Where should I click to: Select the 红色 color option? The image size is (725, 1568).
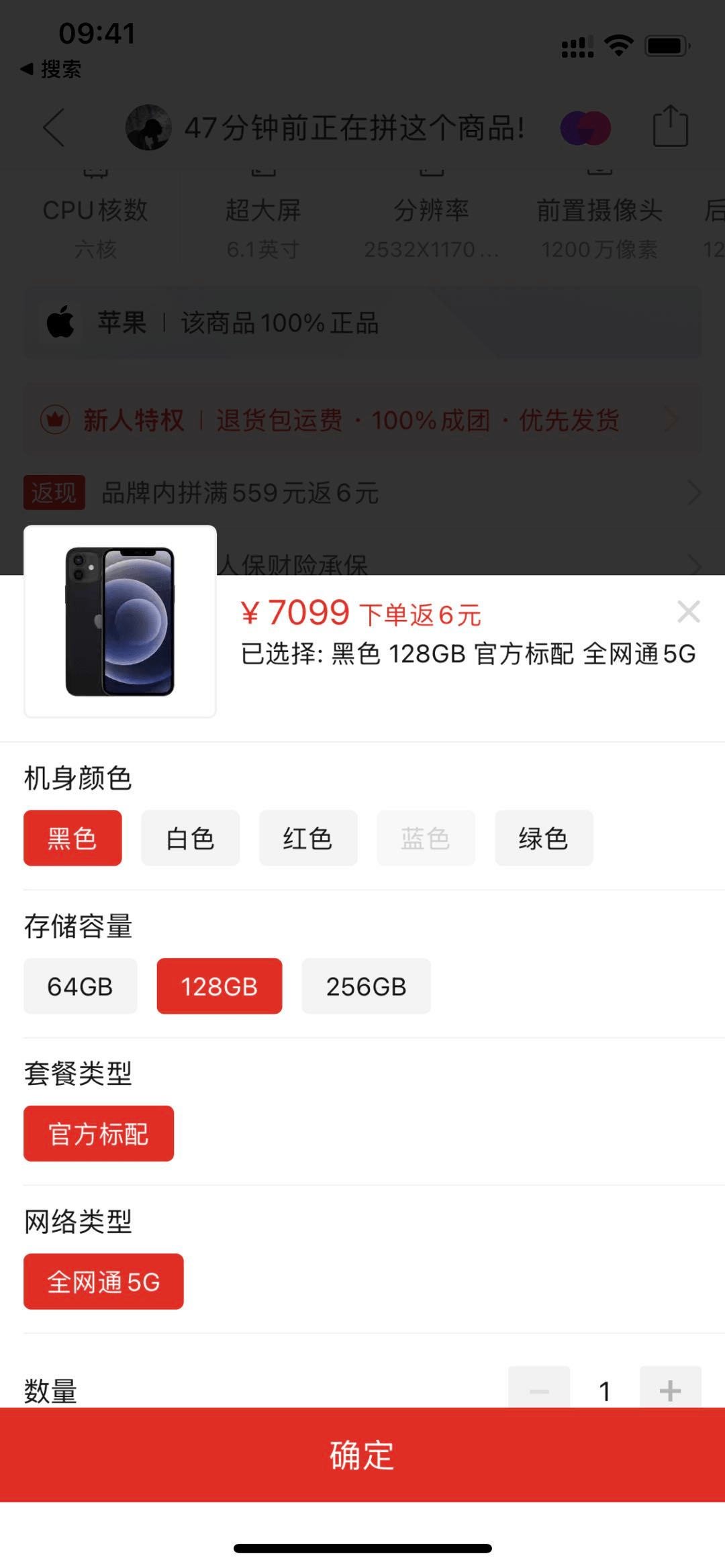point(308,838)
